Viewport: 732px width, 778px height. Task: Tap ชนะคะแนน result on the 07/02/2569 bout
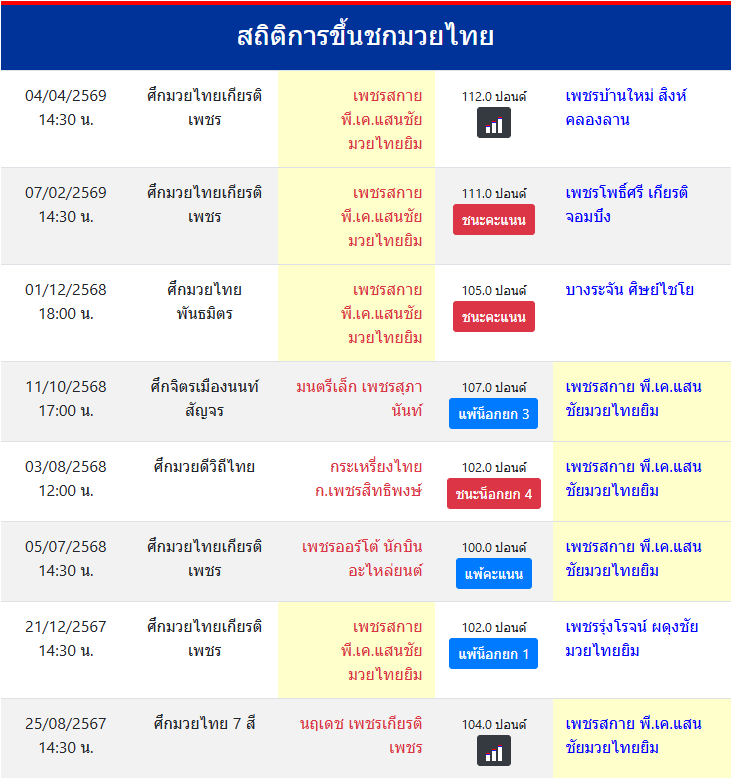(494, 220)
